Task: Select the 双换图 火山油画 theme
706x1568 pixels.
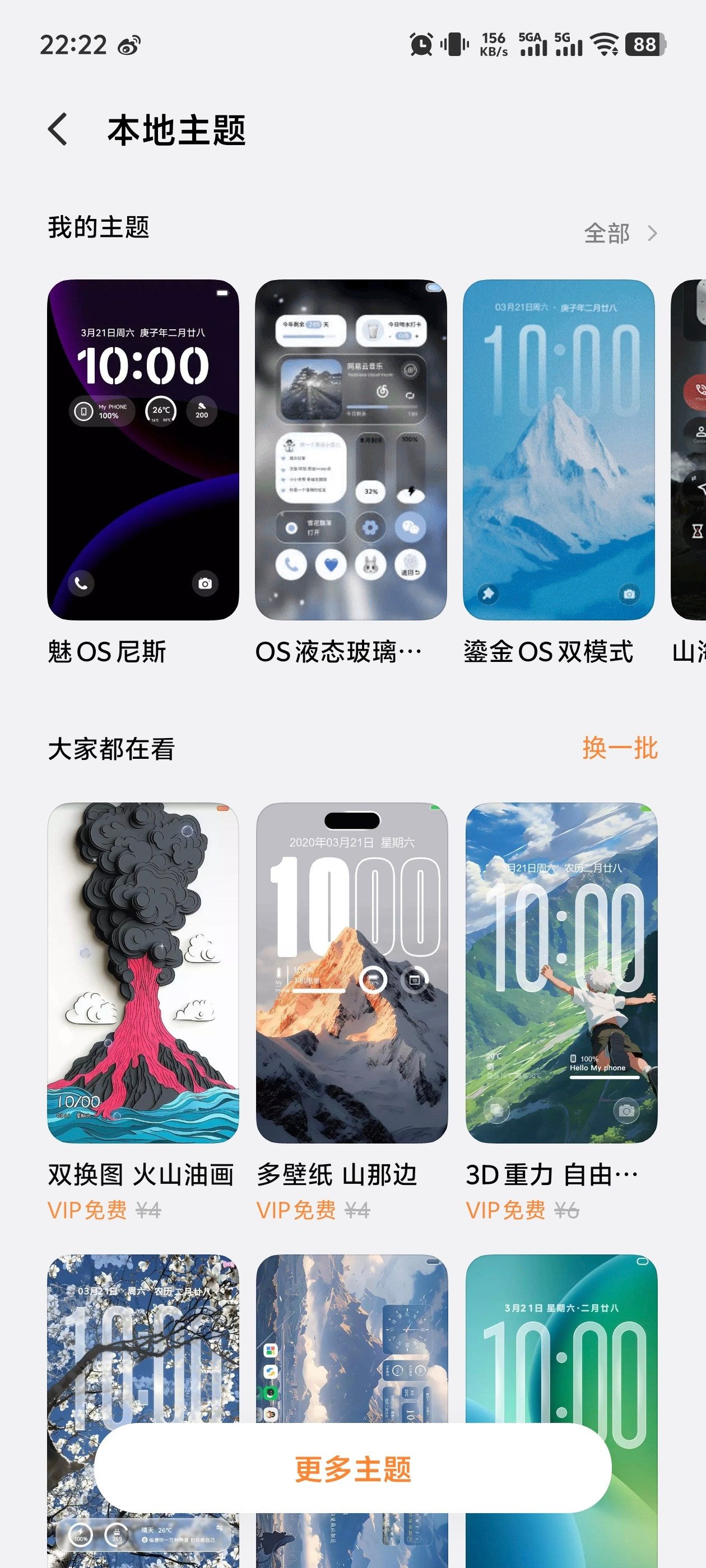Action: pos(143,974)
